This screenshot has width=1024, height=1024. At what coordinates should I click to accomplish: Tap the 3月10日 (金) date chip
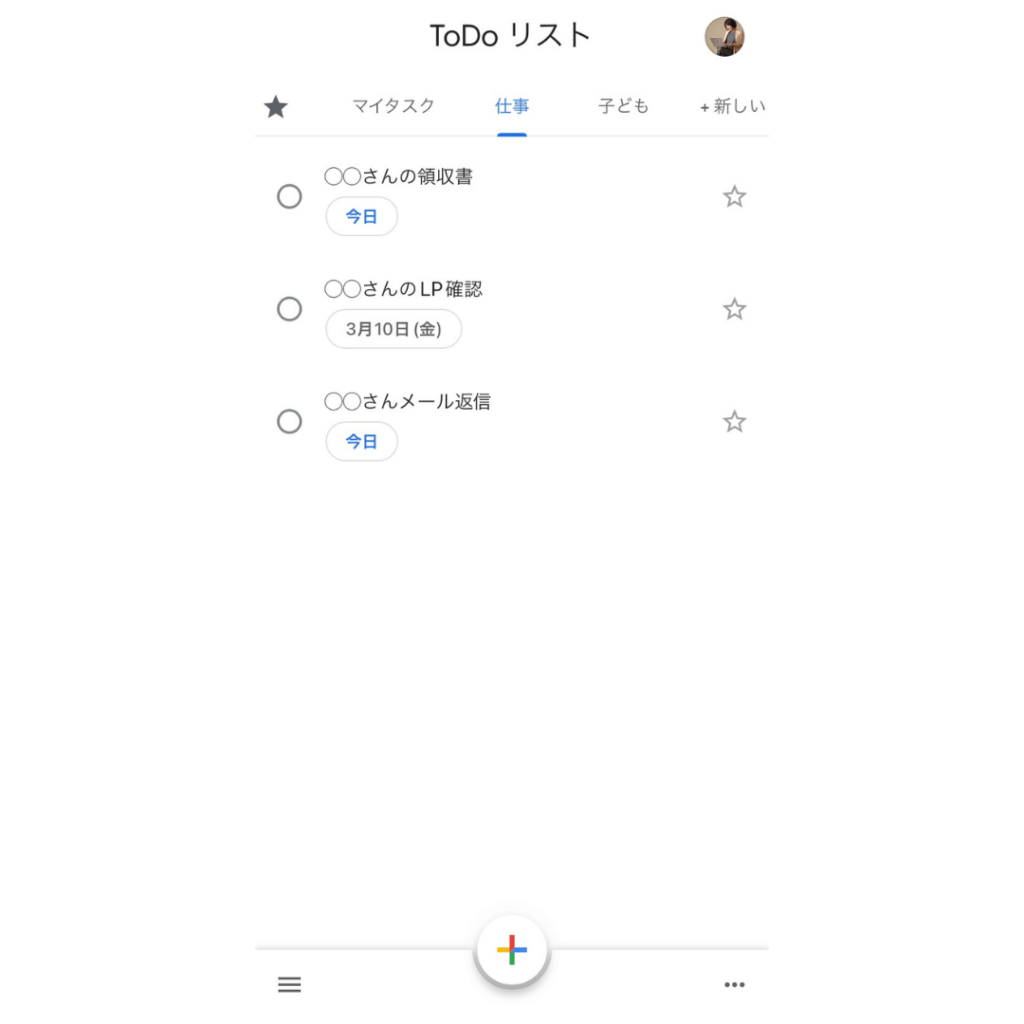click(x=393, y=329)
